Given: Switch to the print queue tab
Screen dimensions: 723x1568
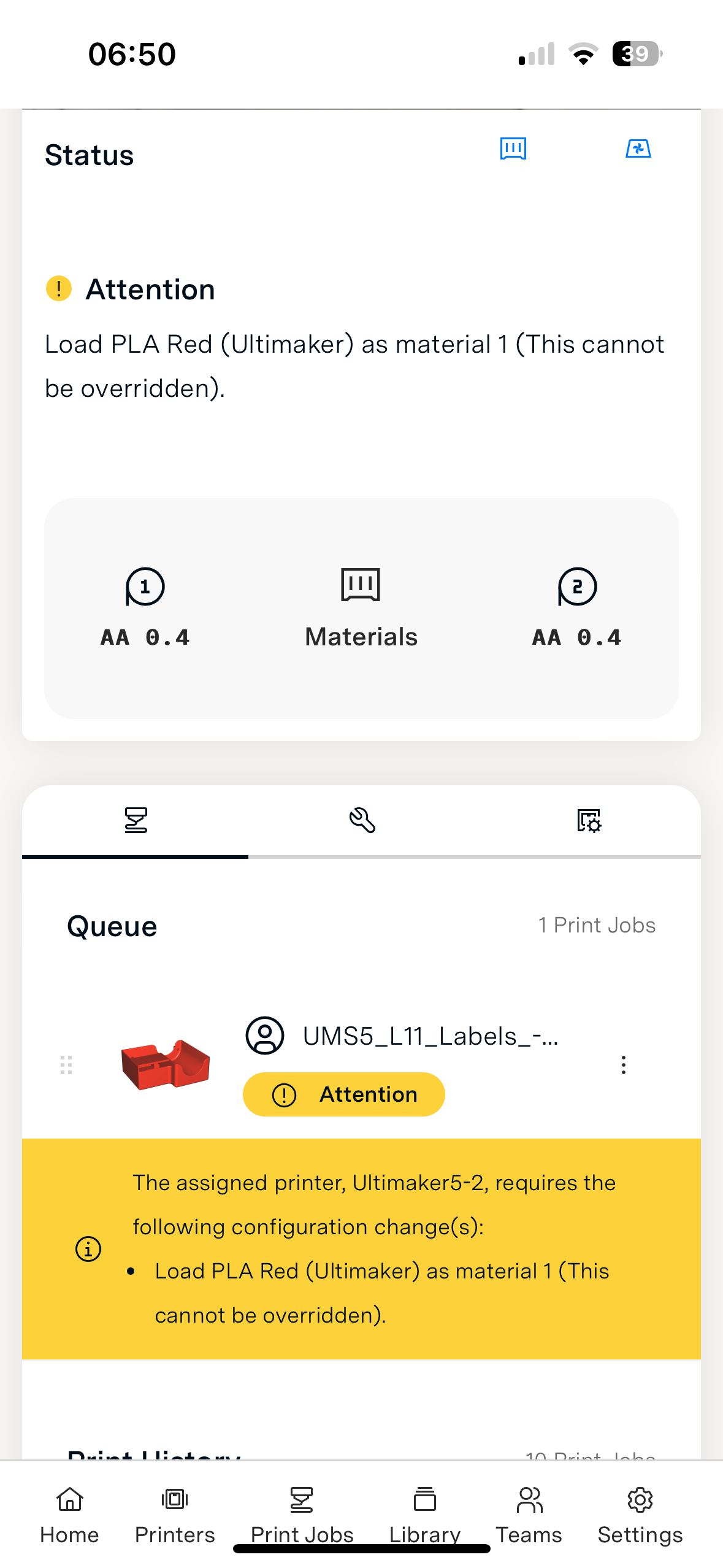Looking at the screenshot, I should pos(136,820).
